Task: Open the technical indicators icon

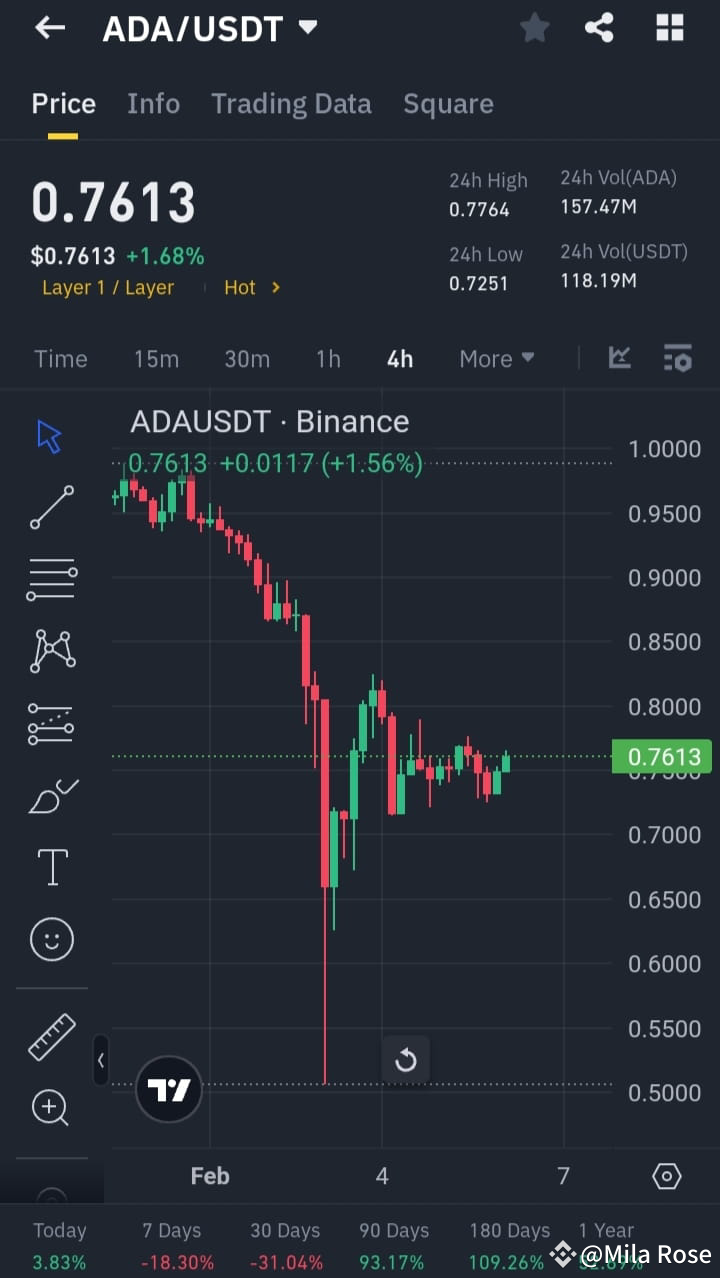Action: pyautogui.click(x=619, y=357)
